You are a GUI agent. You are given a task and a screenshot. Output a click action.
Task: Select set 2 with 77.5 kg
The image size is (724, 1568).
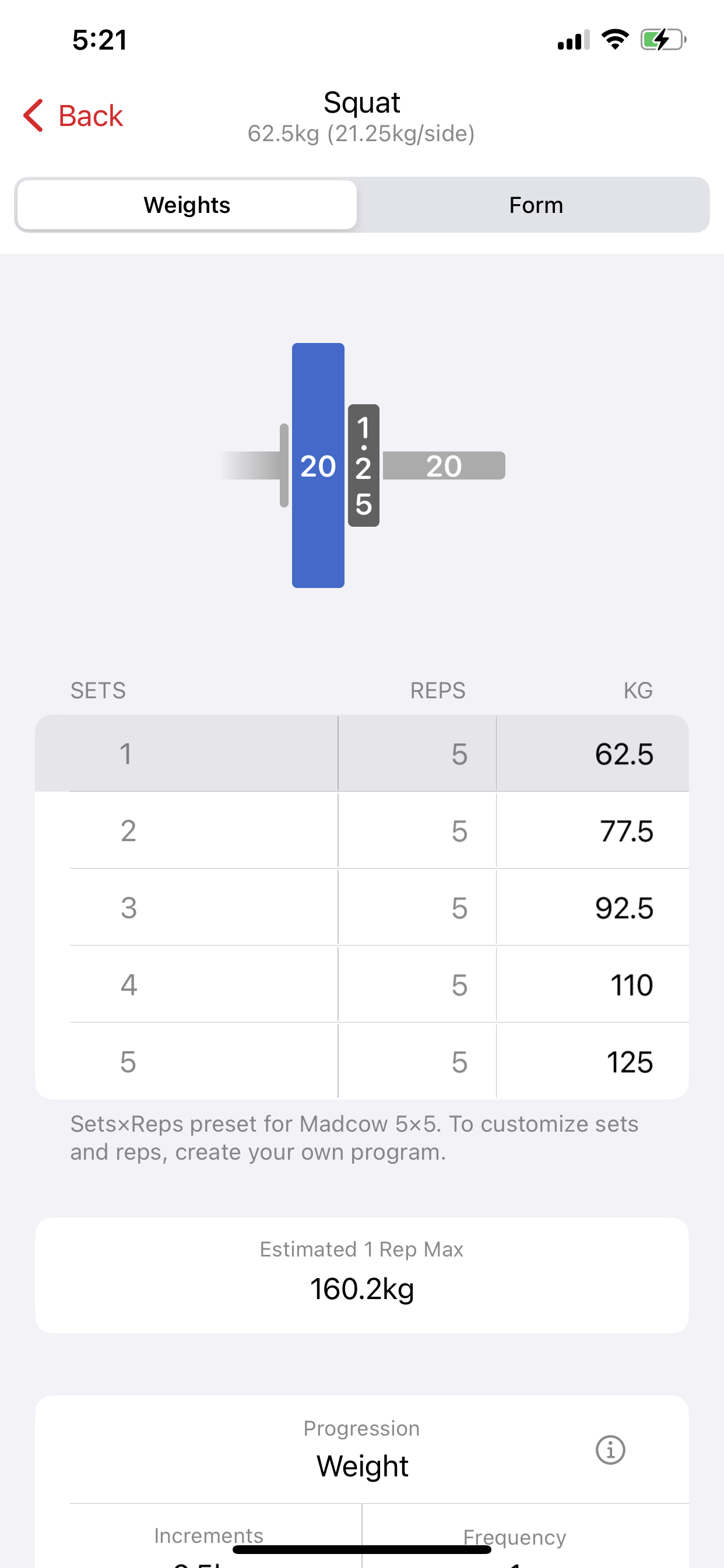tap(362, 831)
